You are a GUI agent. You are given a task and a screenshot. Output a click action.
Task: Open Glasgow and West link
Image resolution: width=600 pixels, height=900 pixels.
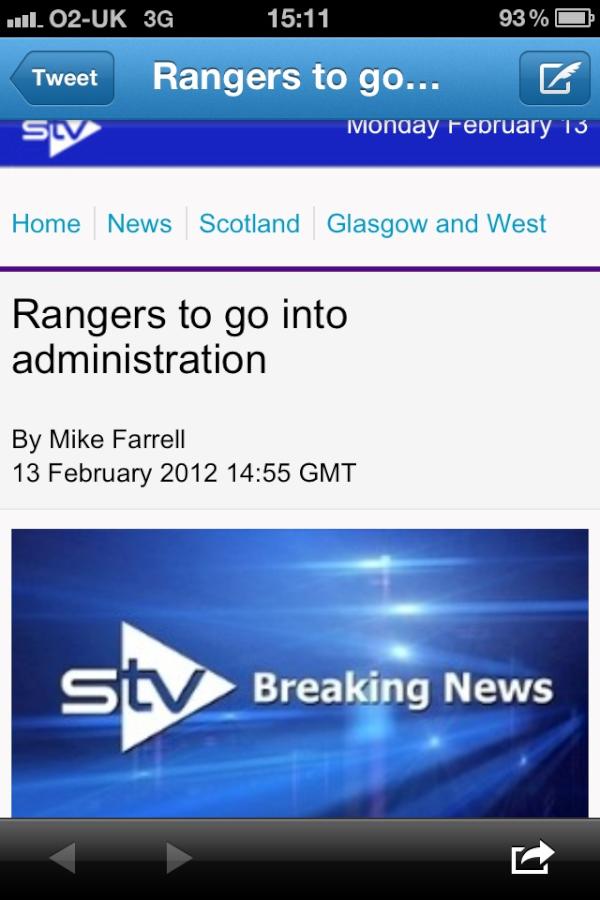click(x=436, y=224)
